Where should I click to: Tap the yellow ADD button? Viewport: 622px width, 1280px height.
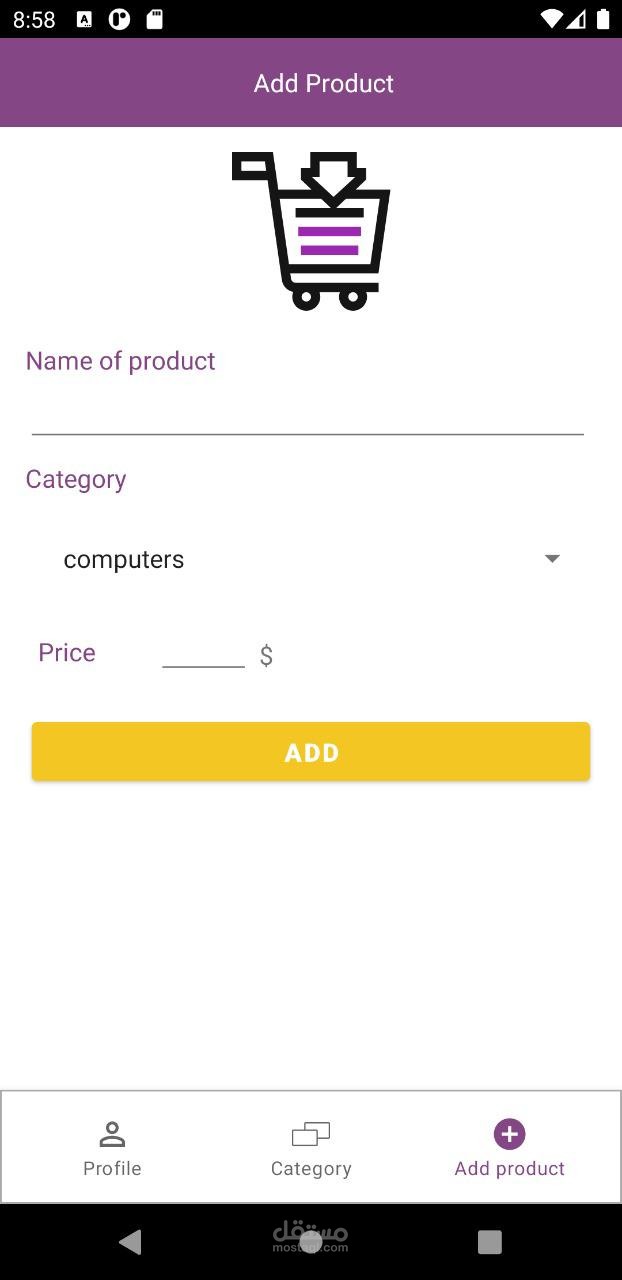click(x=311, y=752)
